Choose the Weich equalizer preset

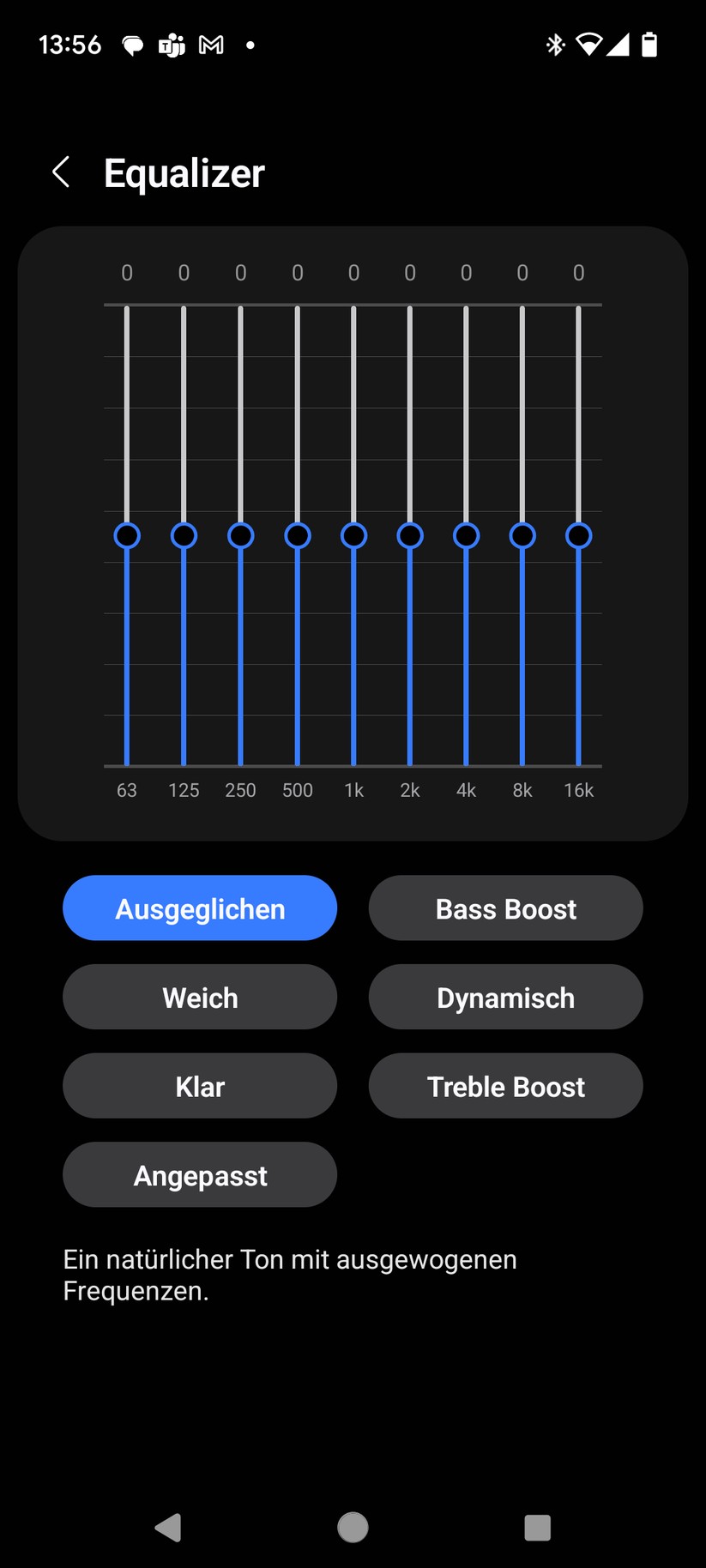[x=200, y=998]
